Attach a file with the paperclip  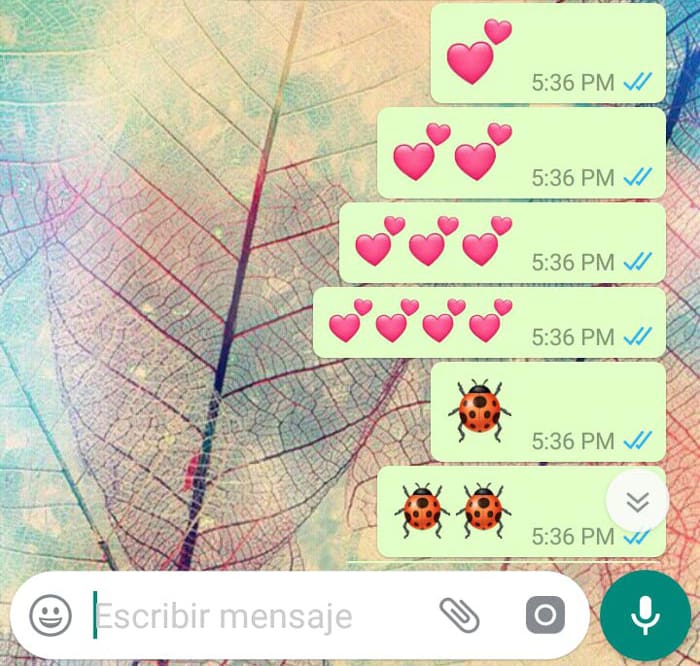pyautogui.click(x=459, y=615)
